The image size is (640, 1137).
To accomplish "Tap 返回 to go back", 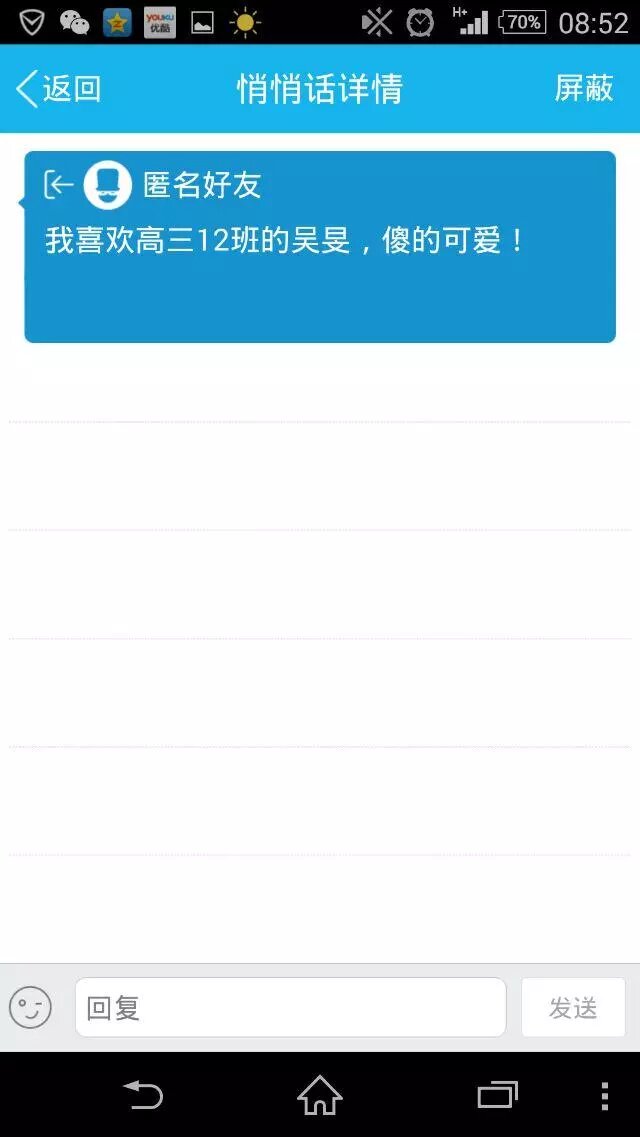I will (x=58, y=89).
